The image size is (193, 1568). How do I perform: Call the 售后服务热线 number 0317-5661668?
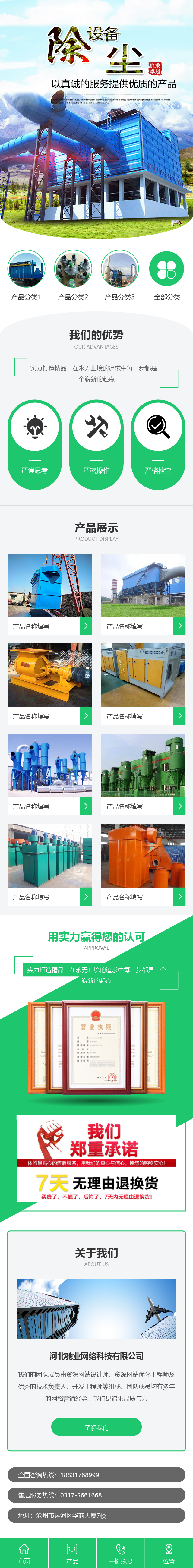pos(96,1495)
